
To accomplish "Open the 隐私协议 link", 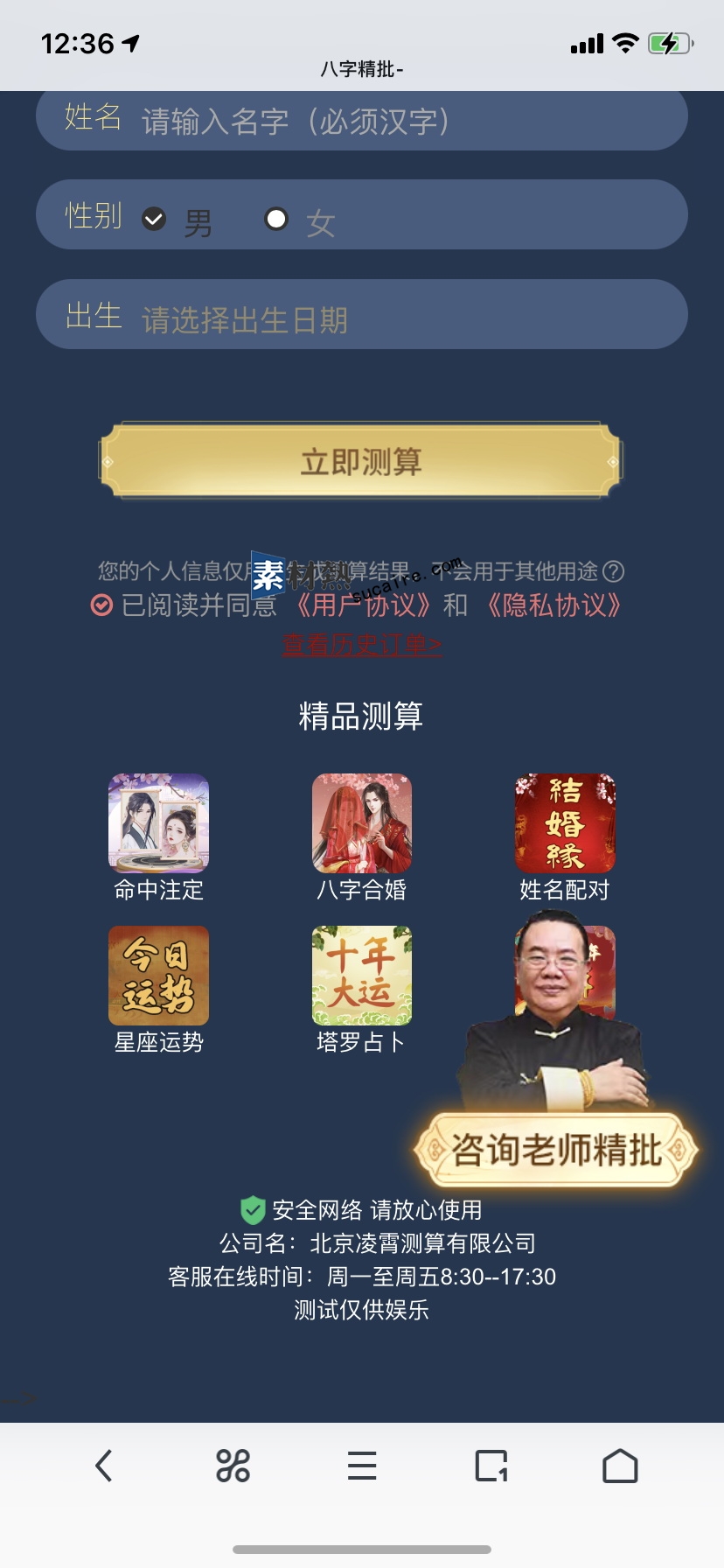I will (553, 605).
